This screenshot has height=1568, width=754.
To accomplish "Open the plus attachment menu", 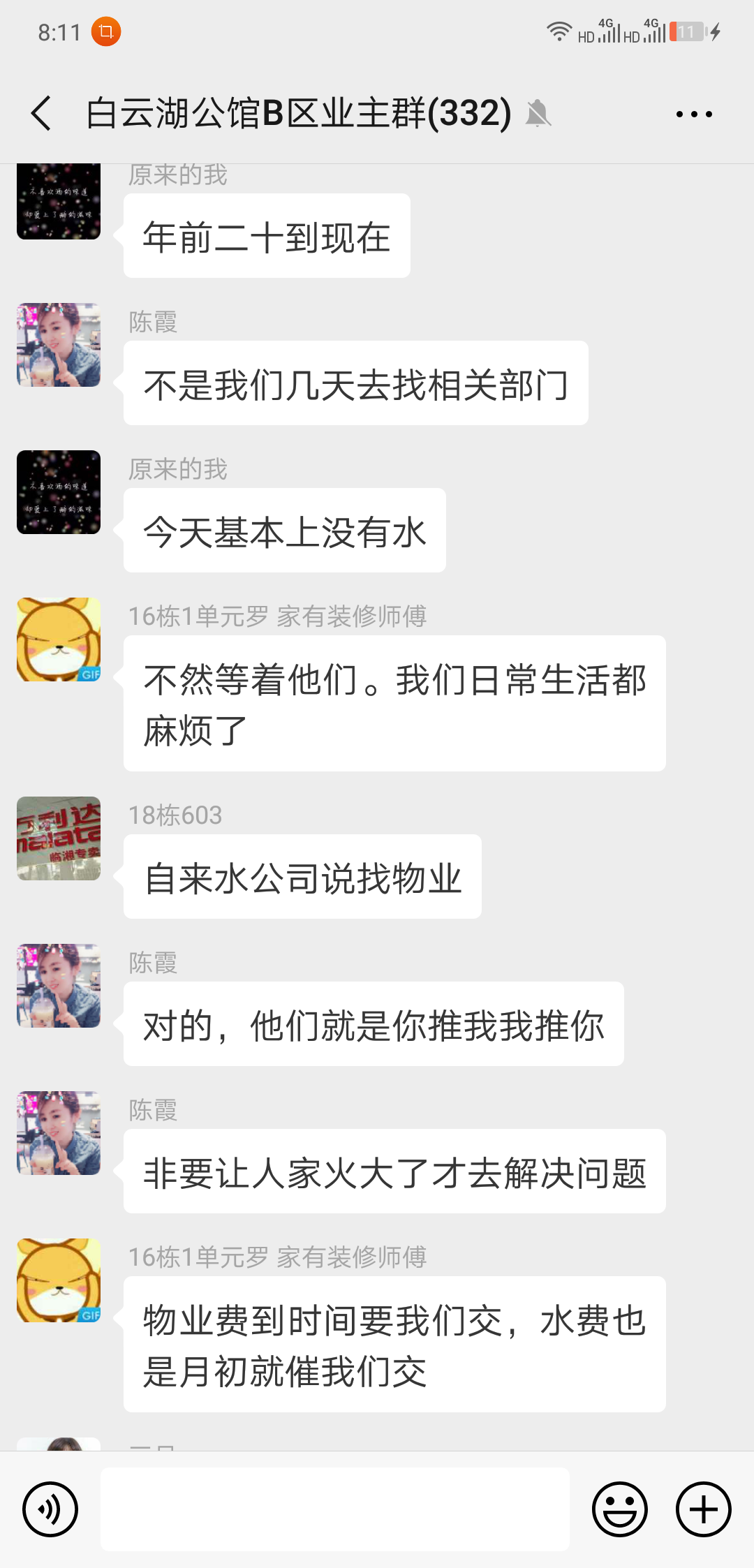I will [703, 1509].
